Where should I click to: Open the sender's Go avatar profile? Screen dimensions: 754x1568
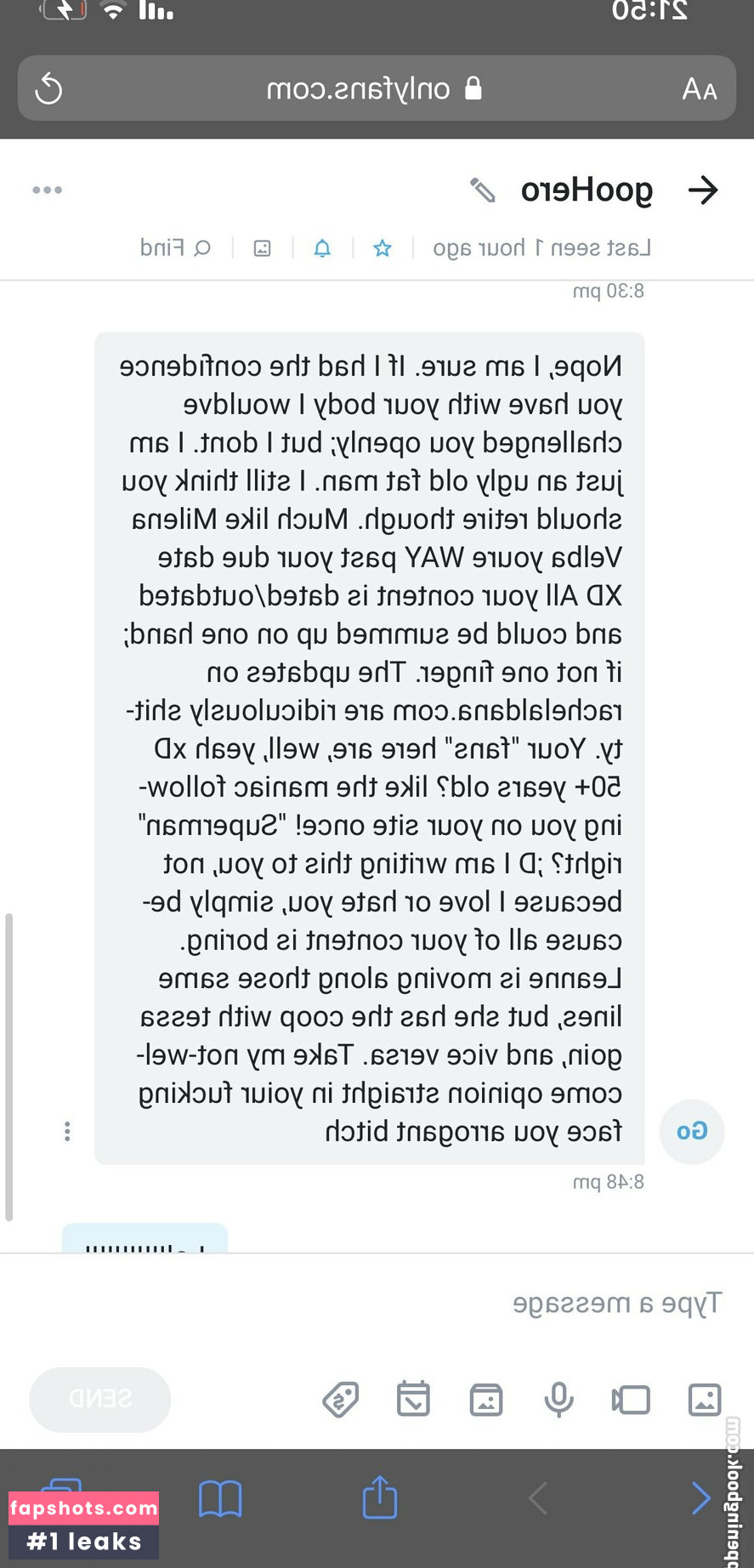pos(692,1131)
